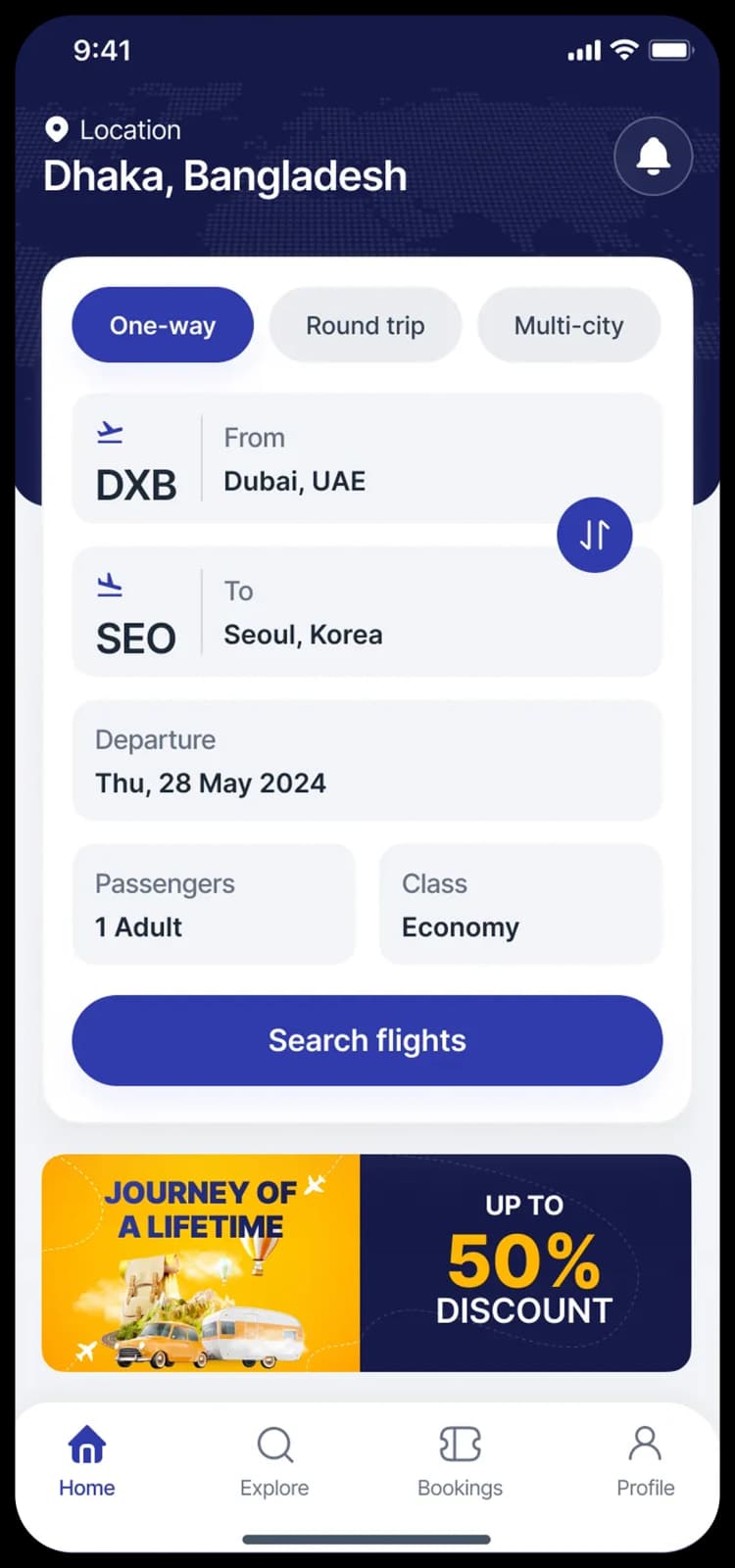Viewport: 735px width, 1568px height.
Task: Pick a different Departure date
Action: (x=367, y=761)
